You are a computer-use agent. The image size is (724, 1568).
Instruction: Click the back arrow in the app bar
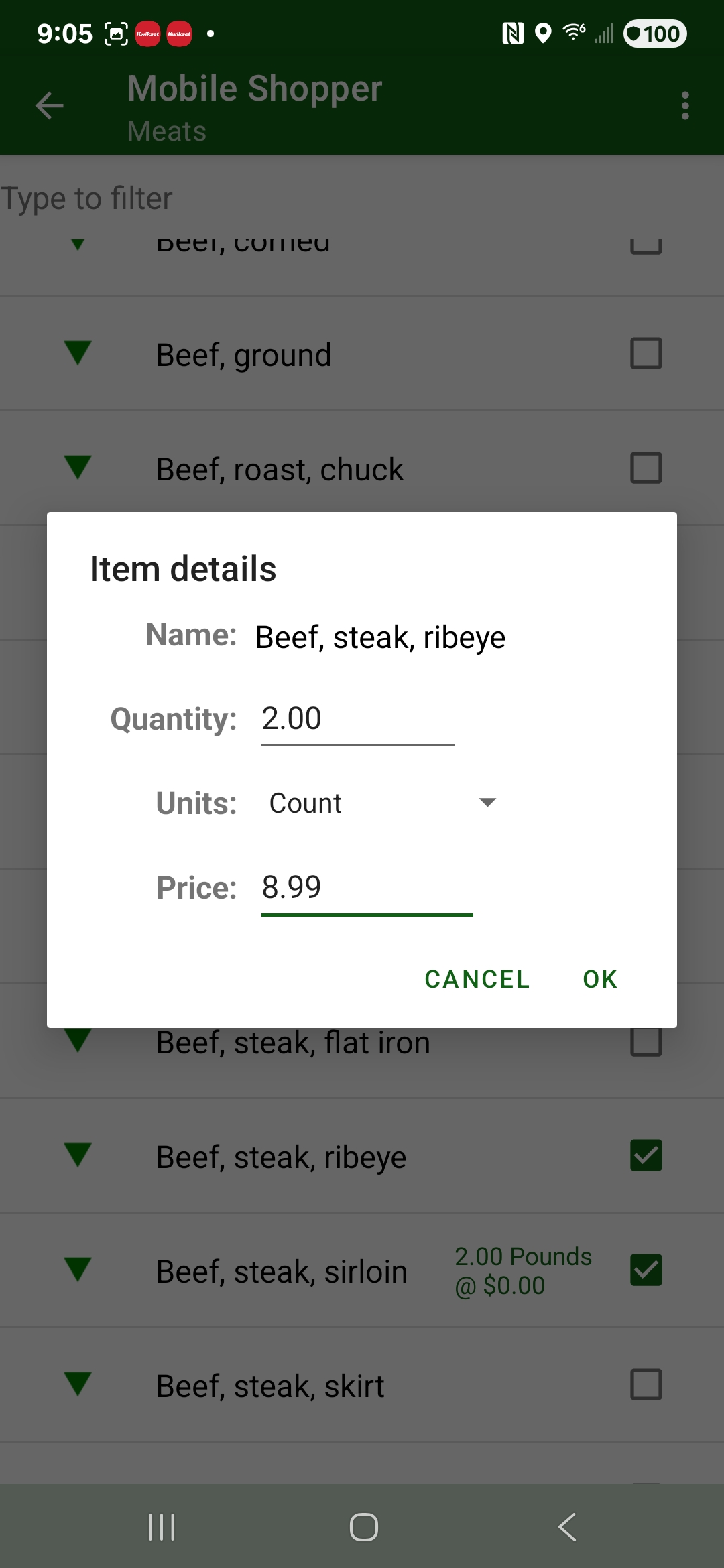48,105
